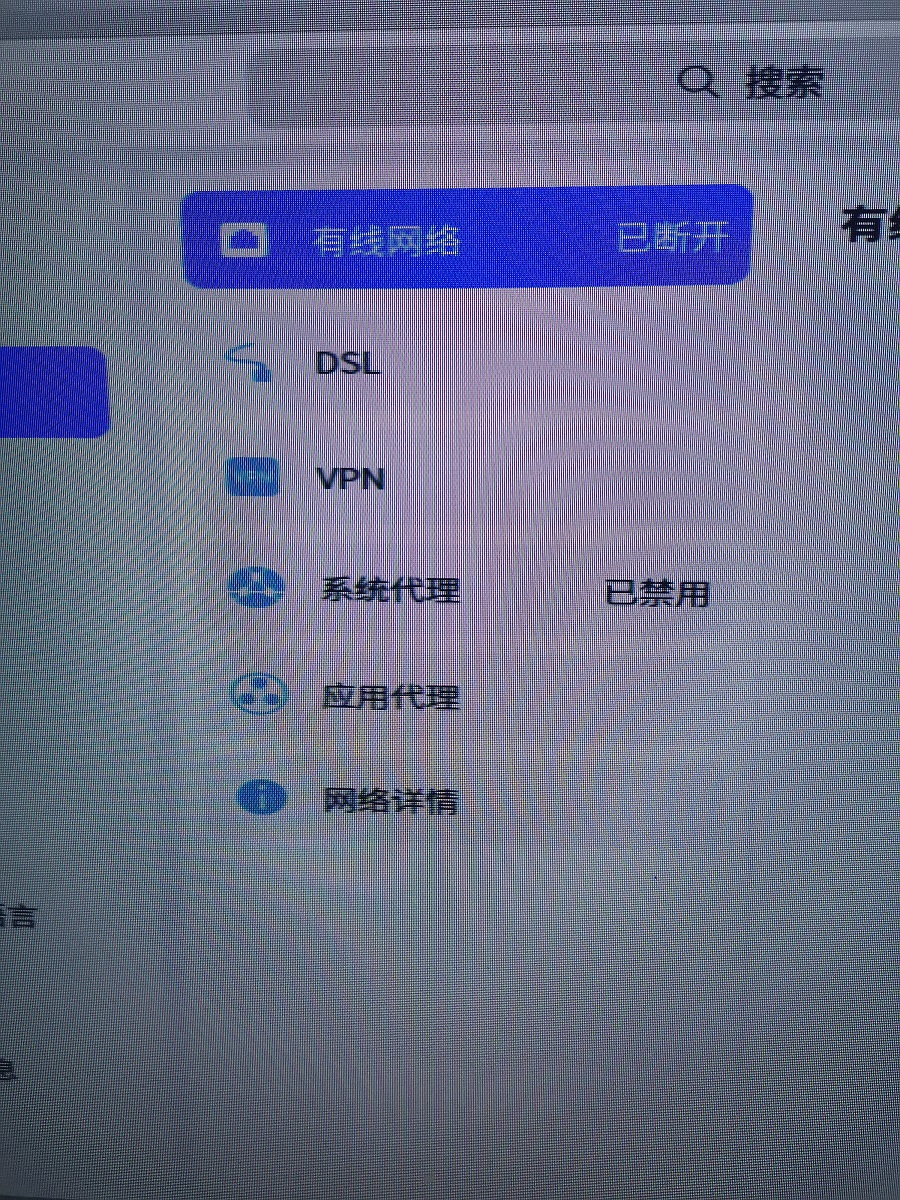Open DSL settings
The image size is (900, 1200).
[x=467, y=362]
